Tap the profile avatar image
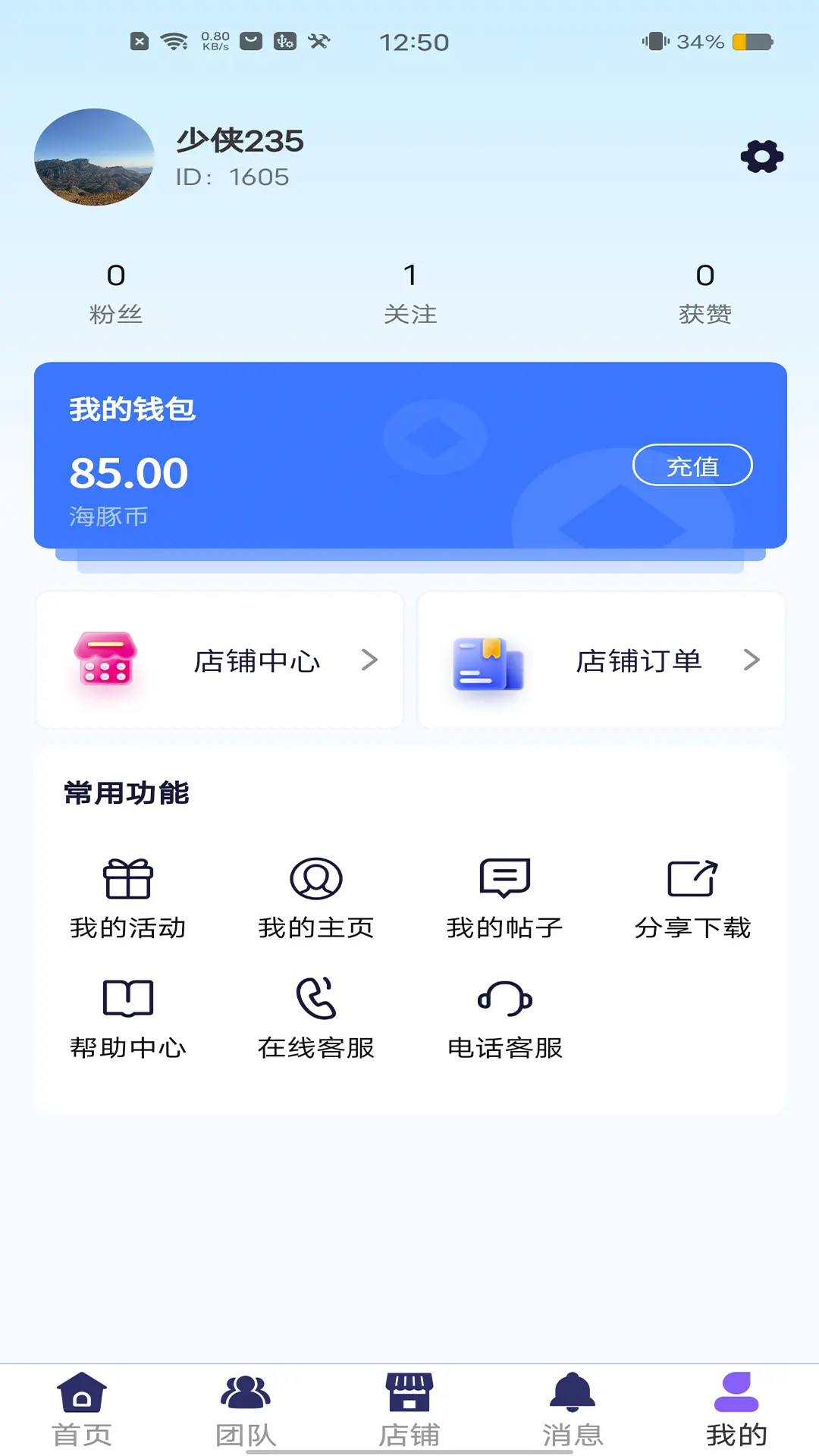This screenshot has height=1456, width=819. pyautogui.click(x=94, y=158)
